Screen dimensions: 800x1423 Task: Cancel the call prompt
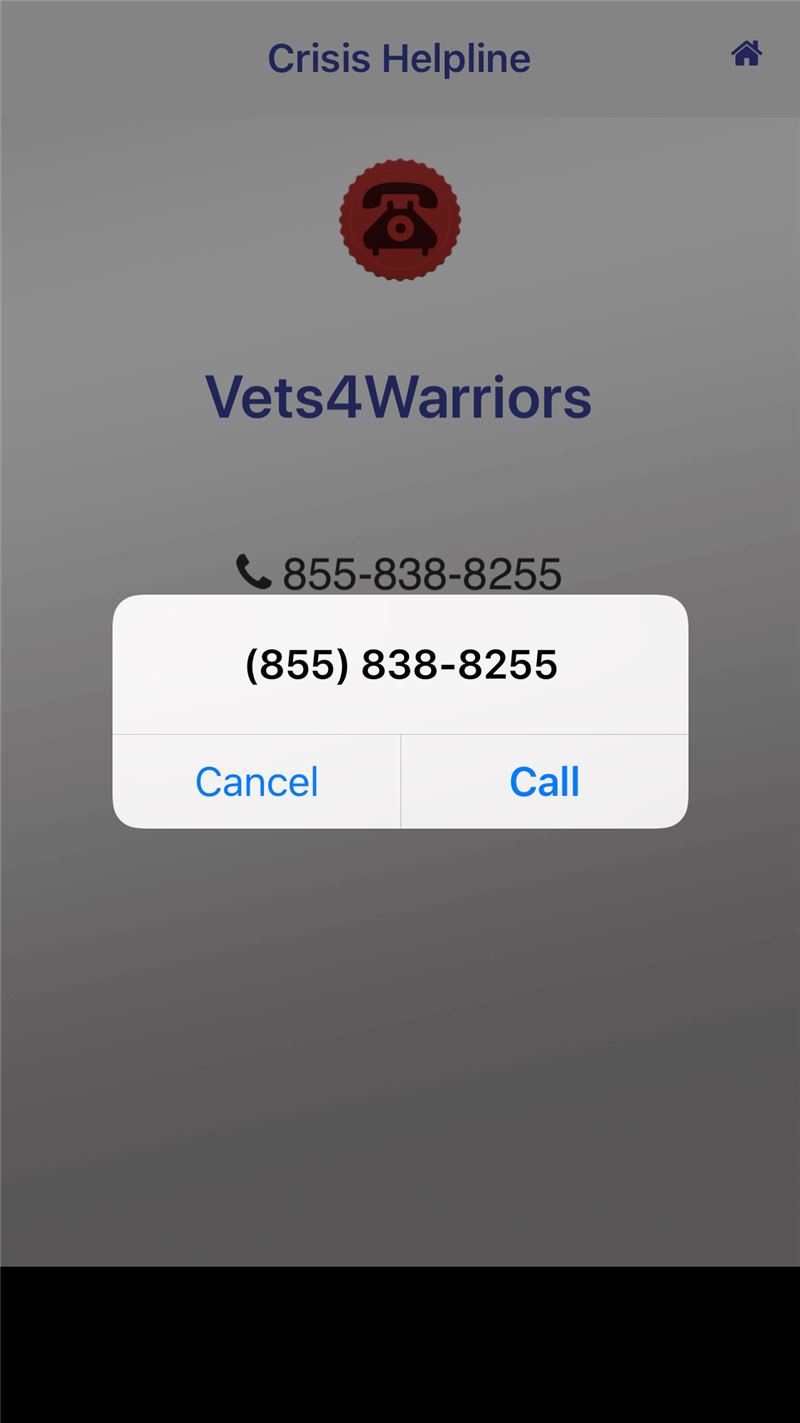tap(257, 781)
